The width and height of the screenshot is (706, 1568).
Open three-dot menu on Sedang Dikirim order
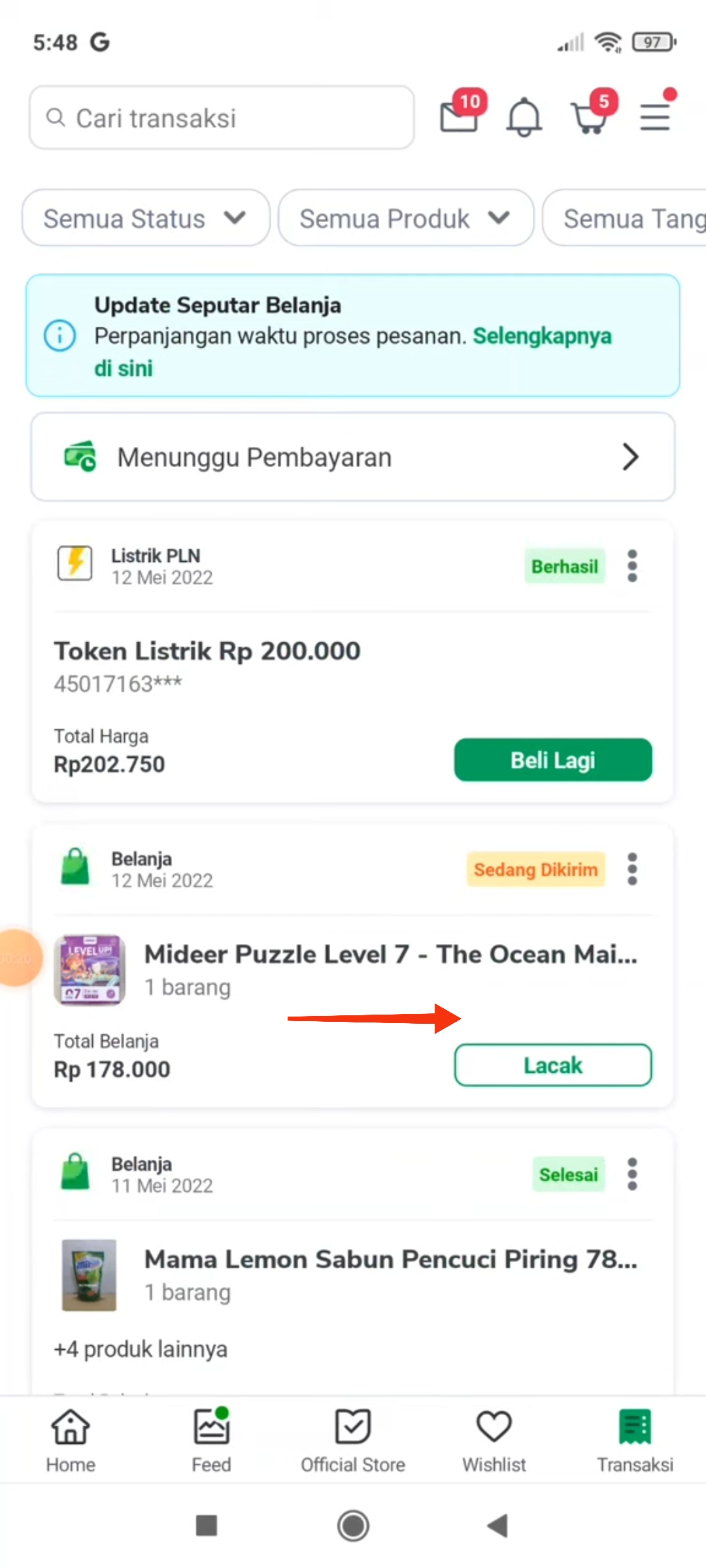631,869
